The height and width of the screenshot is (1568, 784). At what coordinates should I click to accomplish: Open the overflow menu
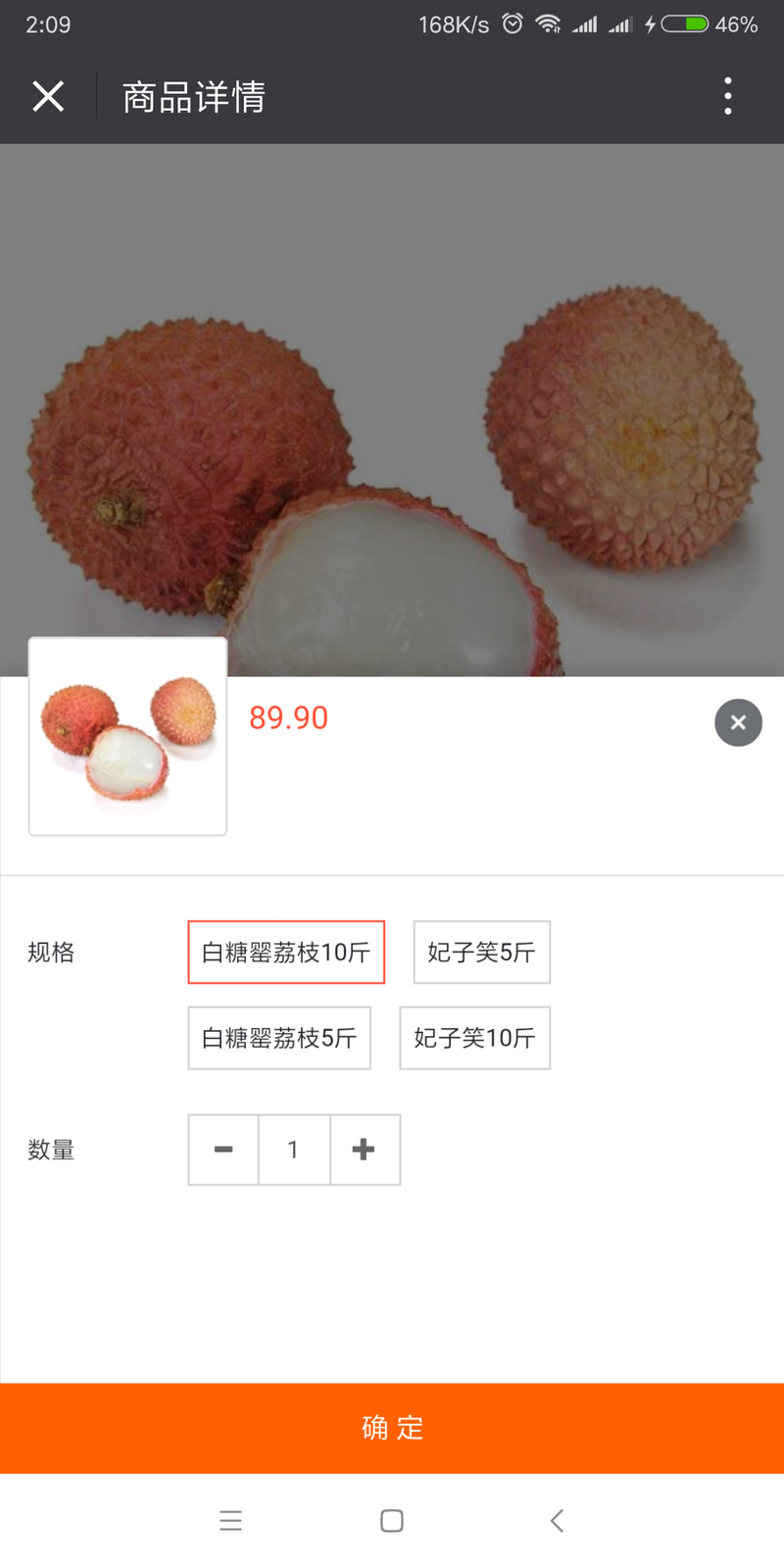coord(727,96)
